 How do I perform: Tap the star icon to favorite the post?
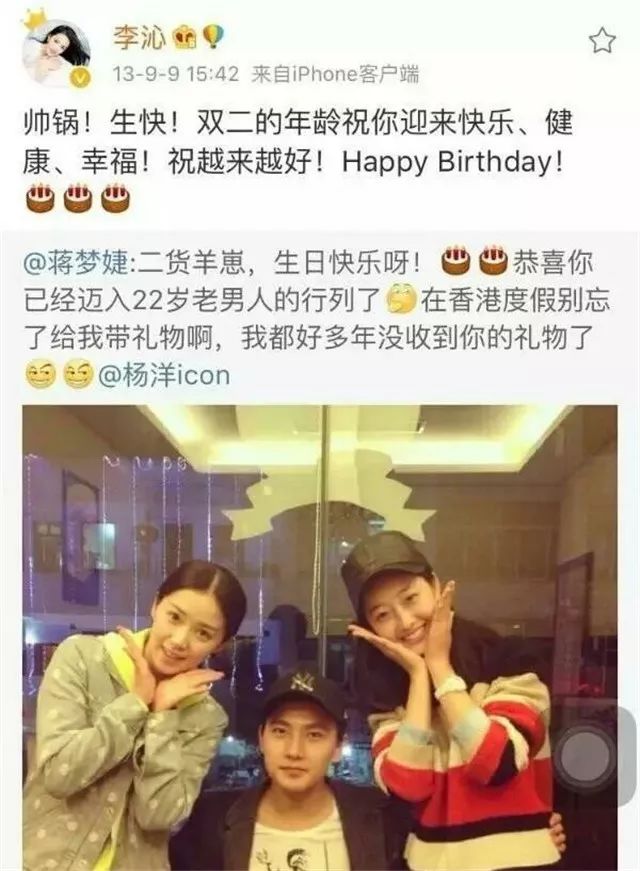coord(602,41)
